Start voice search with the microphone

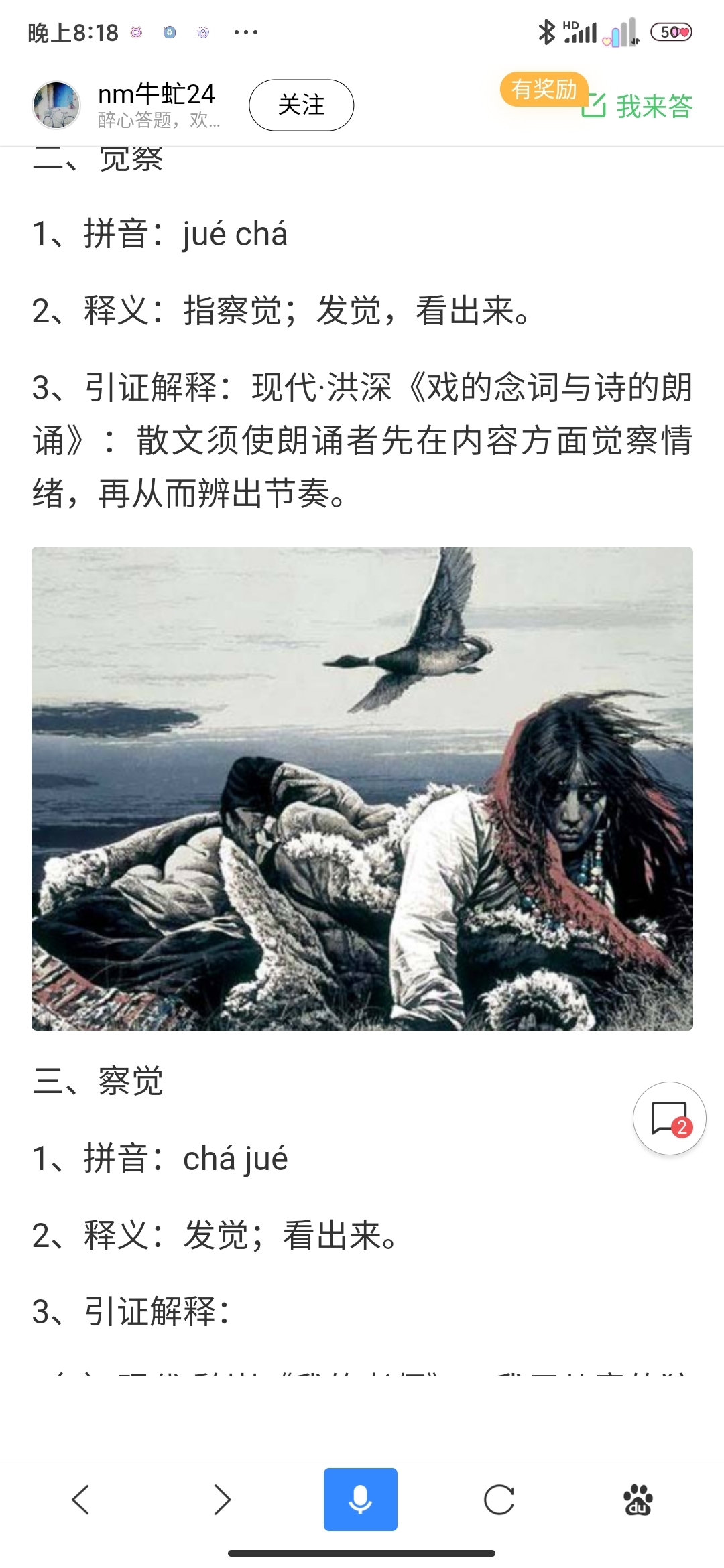[361, 1499]
